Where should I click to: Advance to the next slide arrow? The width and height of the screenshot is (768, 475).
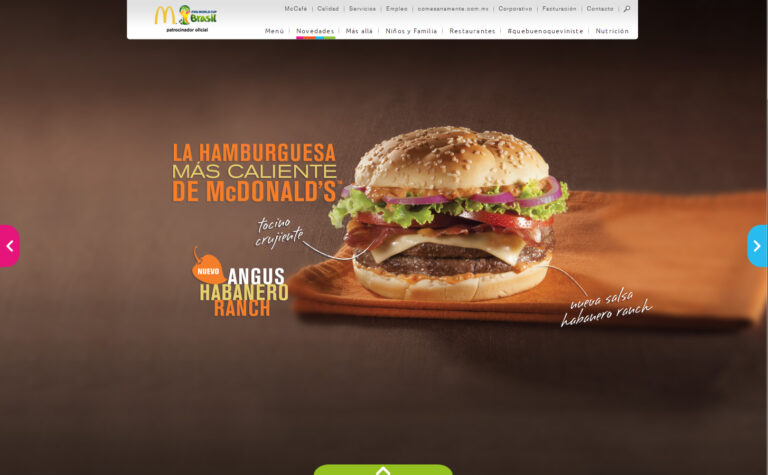coord(757,246)
